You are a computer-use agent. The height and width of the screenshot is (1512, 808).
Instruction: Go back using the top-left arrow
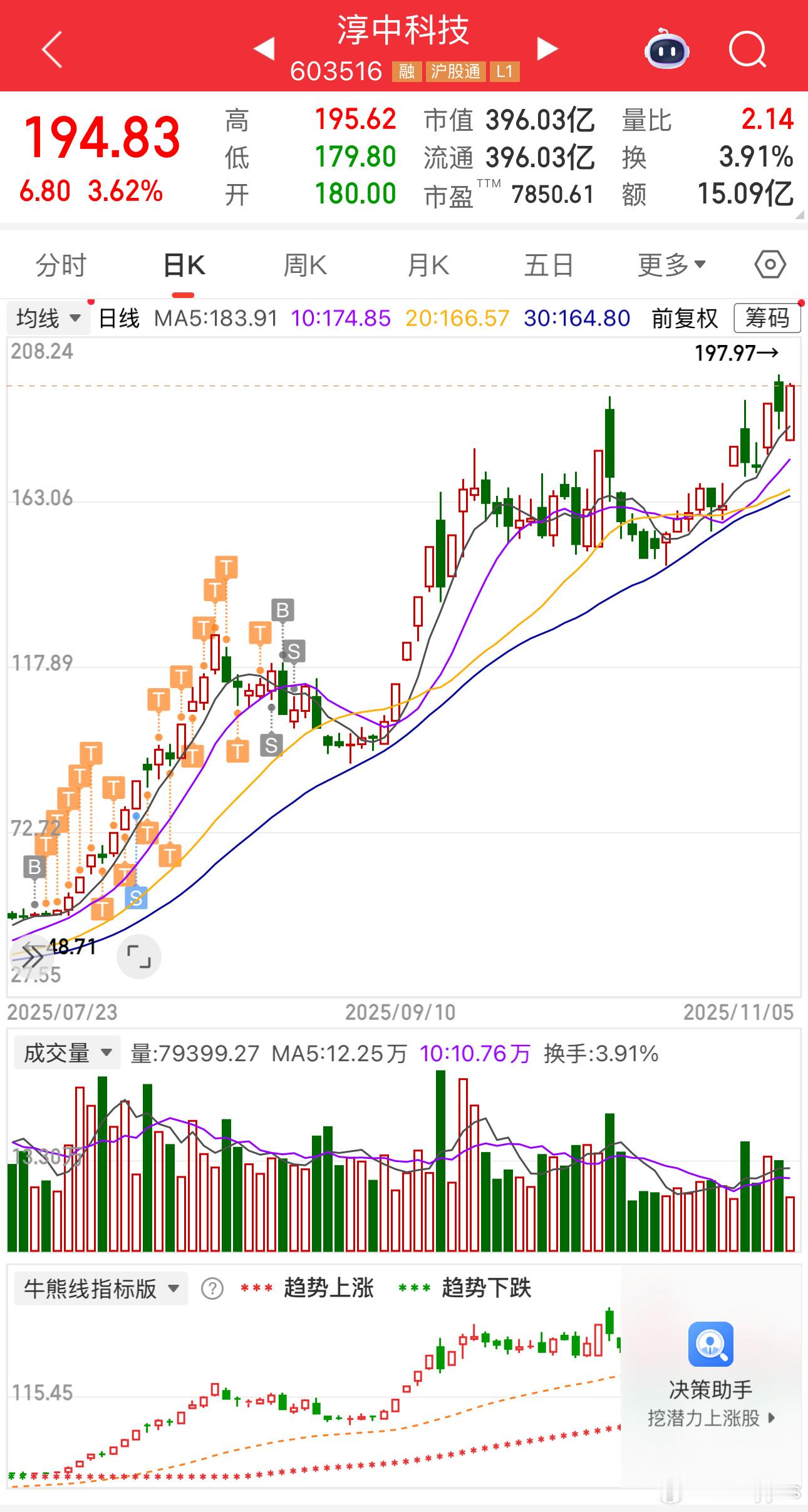(x=52, y=49)
